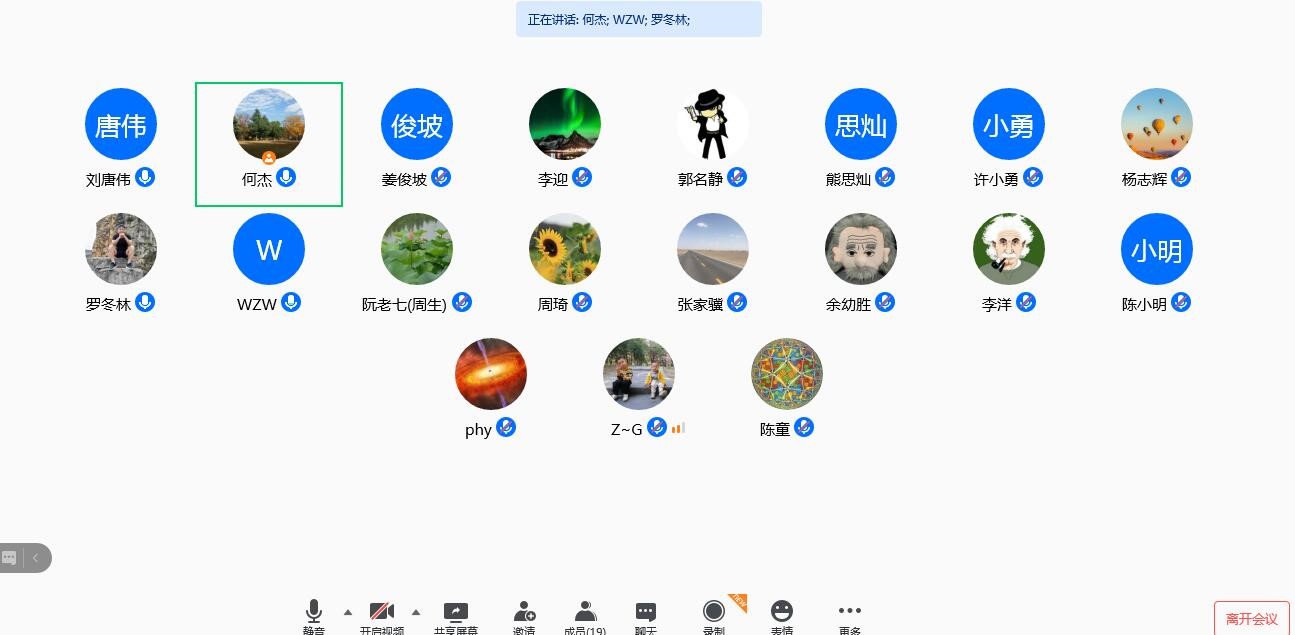Viewport: 1295px width, 635px height.
Task: Expand audio options arrow beside microphone
Action: coord(348,612)
